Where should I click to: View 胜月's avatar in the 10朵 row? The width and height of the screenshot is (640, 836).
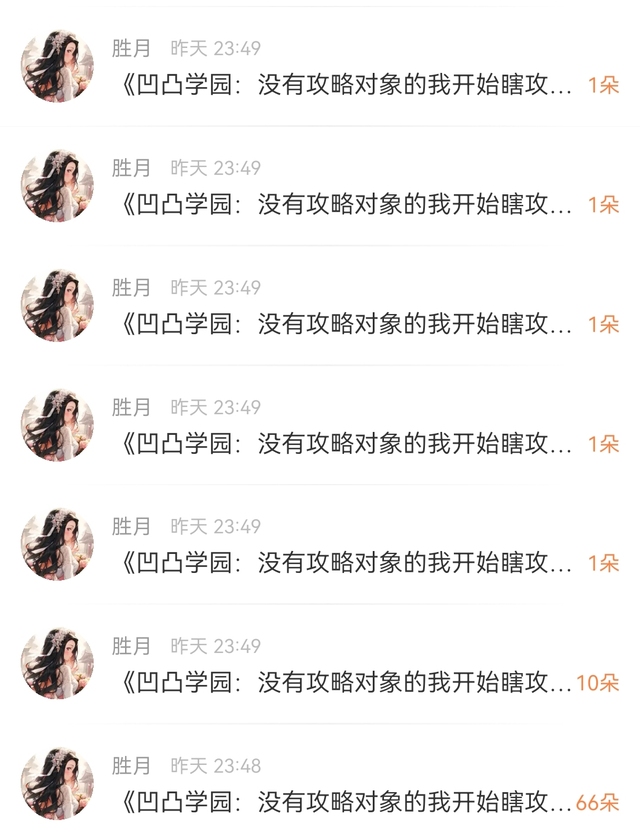pyautogui.click(x=57, y=664)
